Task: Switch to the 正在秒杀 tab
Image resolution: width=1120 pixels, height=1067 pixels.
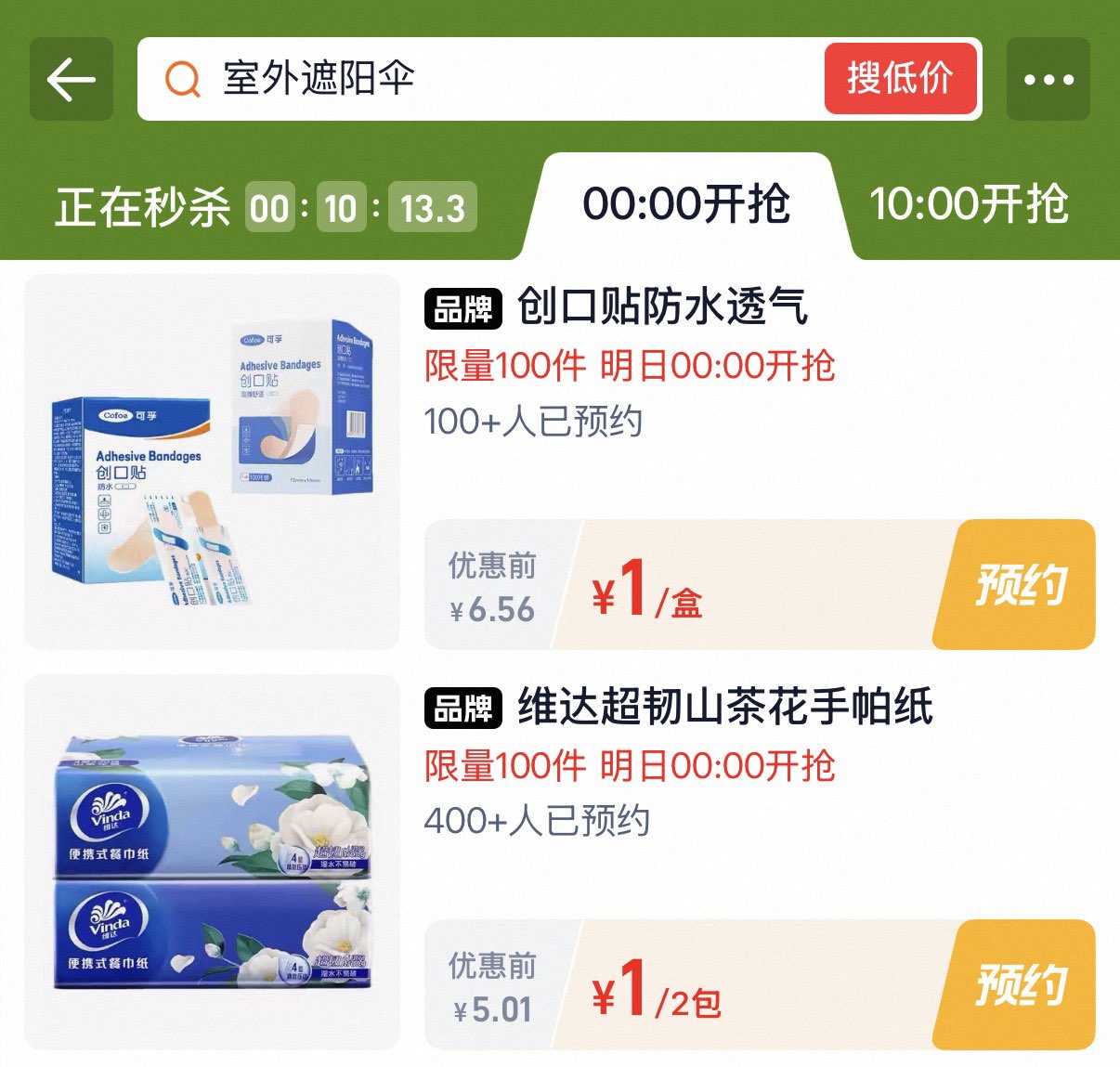Action: click(x=144, y=207)
